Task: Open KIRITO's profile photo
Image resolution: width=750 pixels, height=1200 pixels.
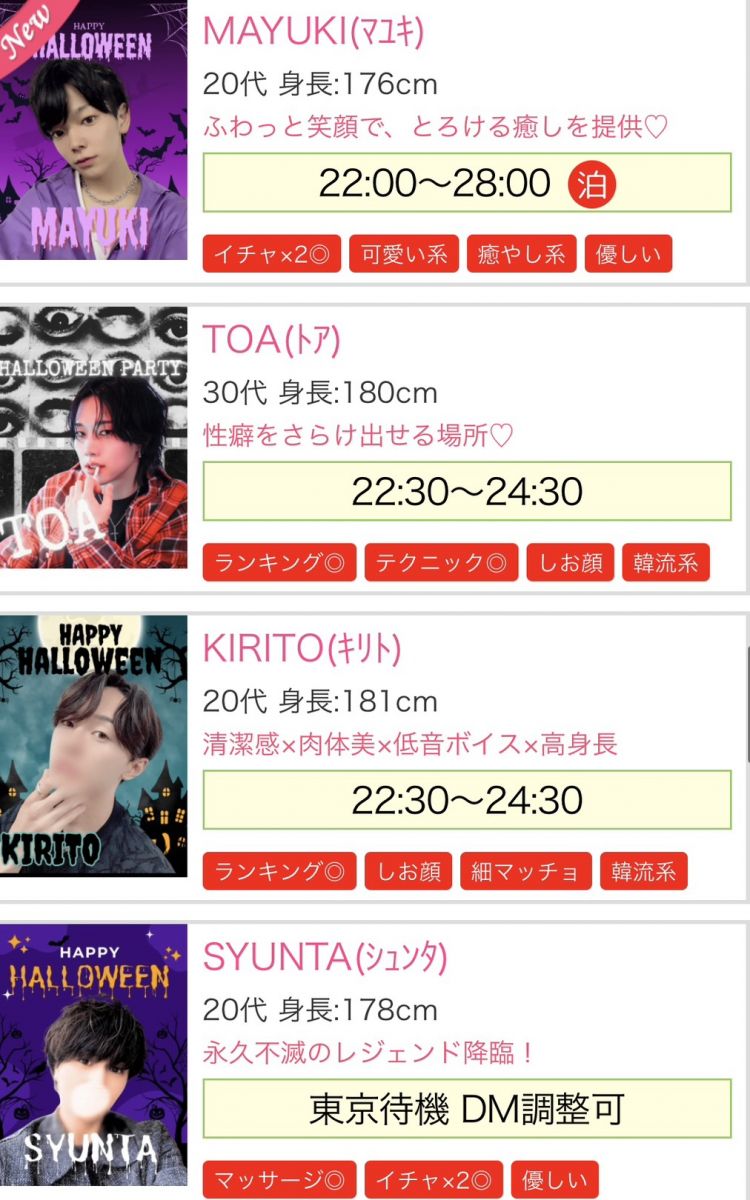Action: 93,745
